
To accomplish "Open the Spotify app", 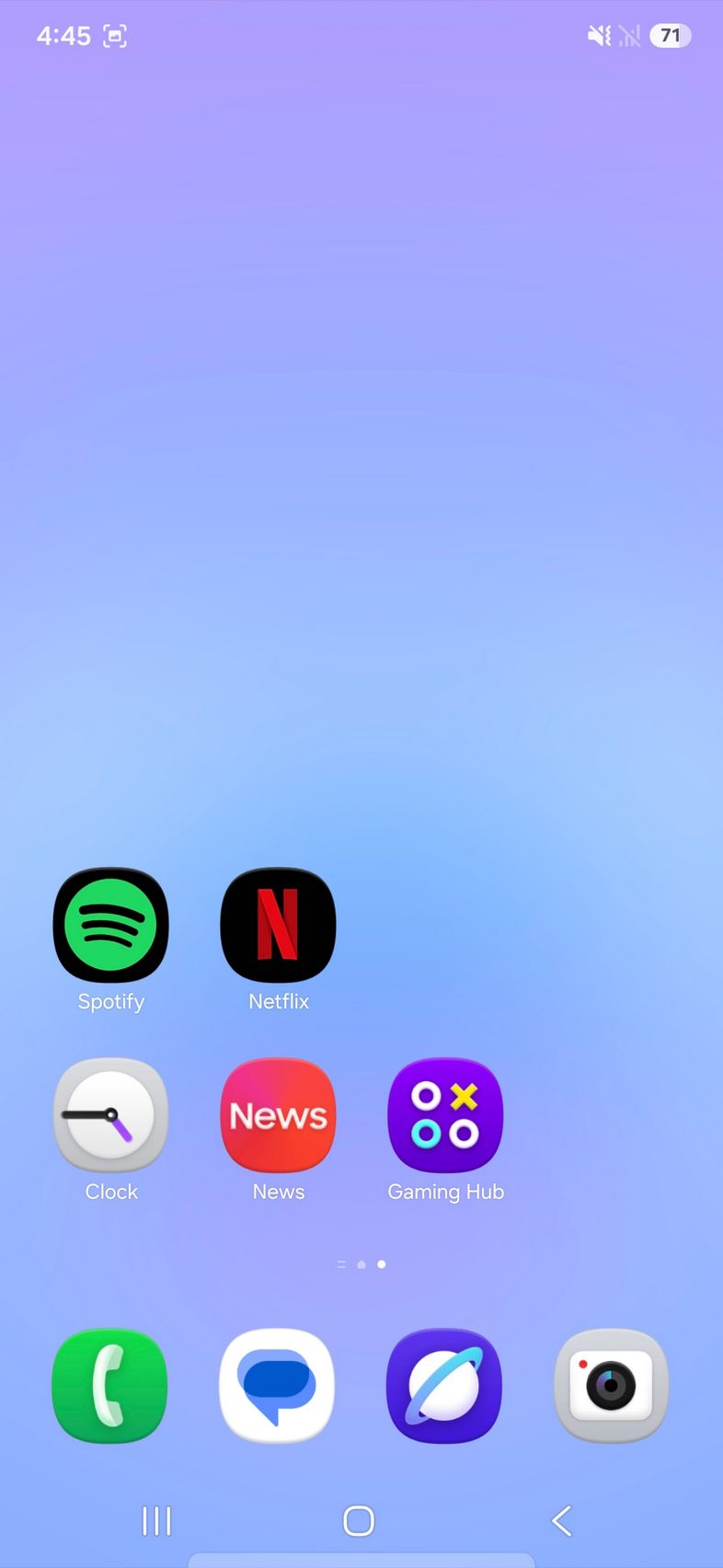I will (x=111, y=925).
